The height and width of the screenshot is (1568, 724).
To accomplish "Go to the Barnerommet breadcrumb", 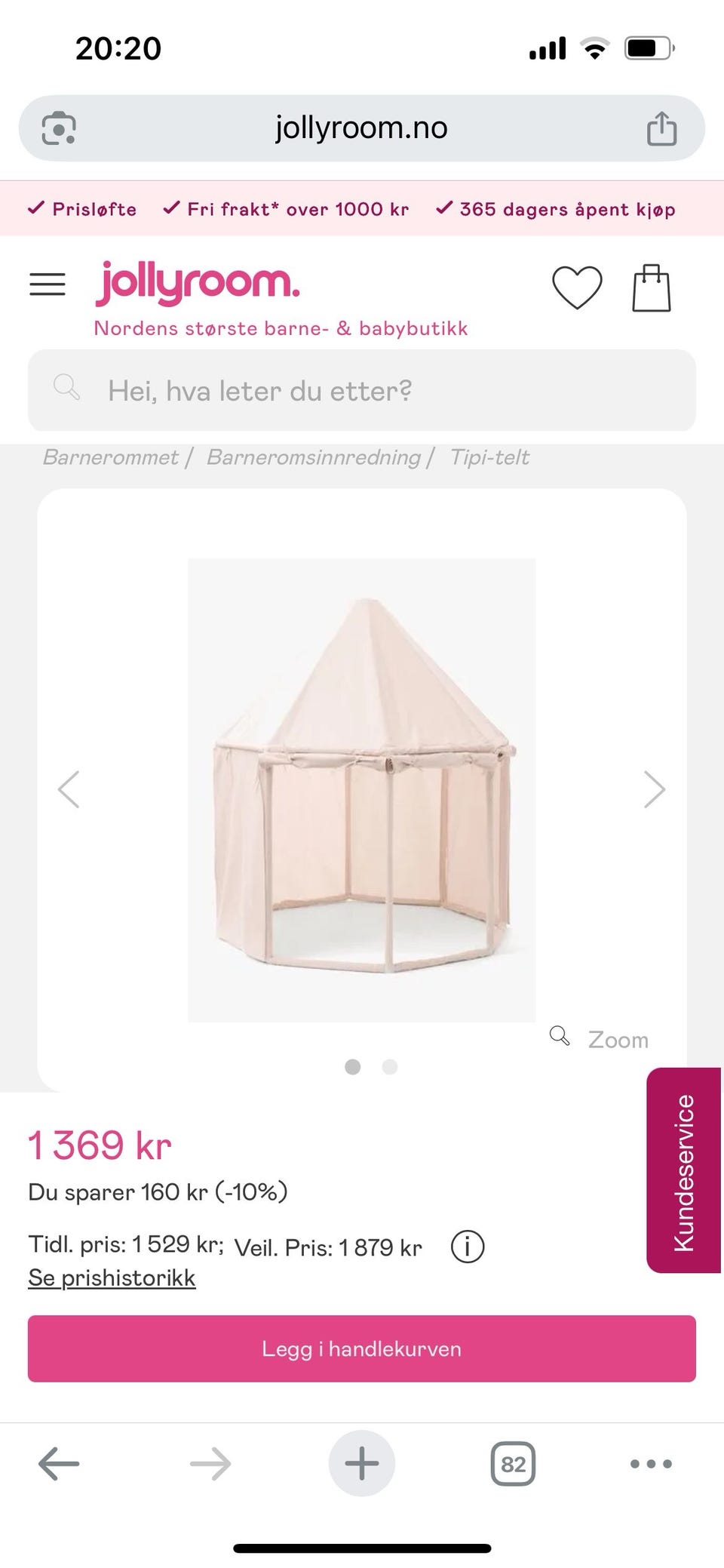I will point(110,457).
